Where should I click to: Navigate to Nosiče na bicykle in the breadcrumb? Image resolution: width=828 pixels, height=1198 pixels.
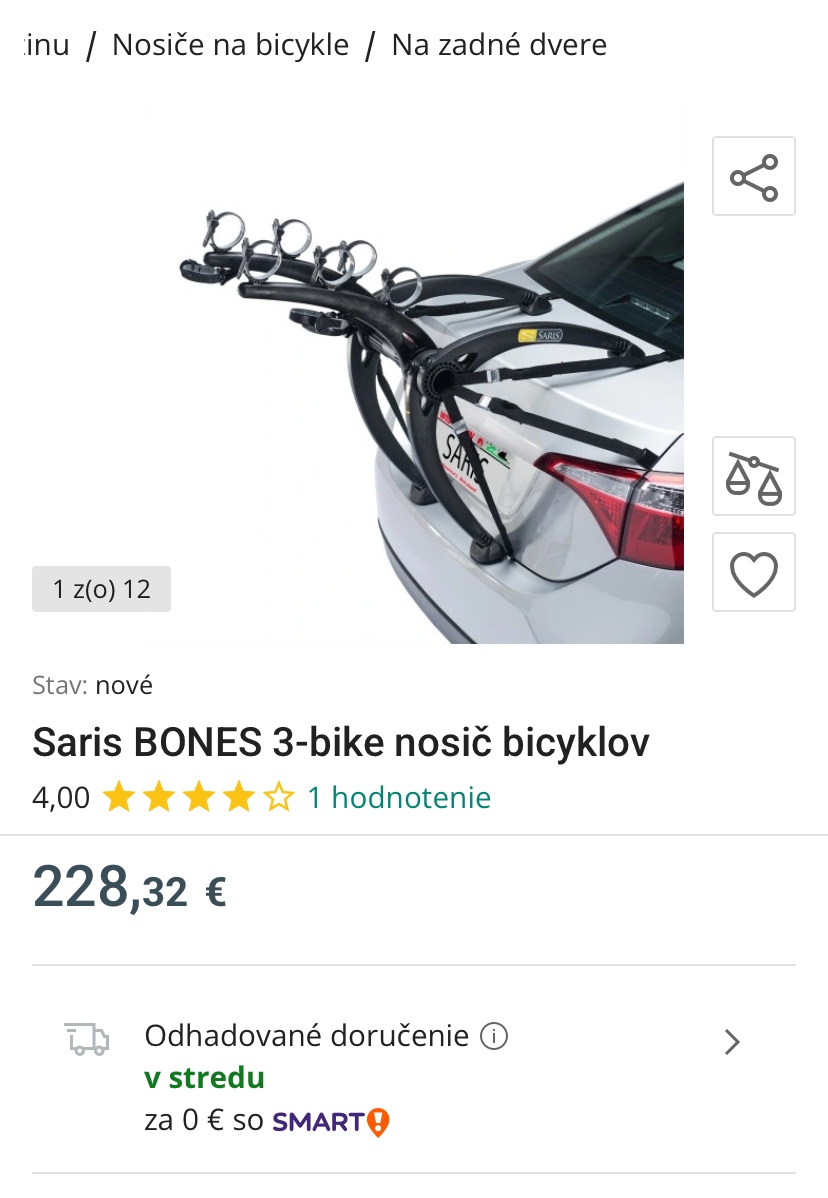229,44
